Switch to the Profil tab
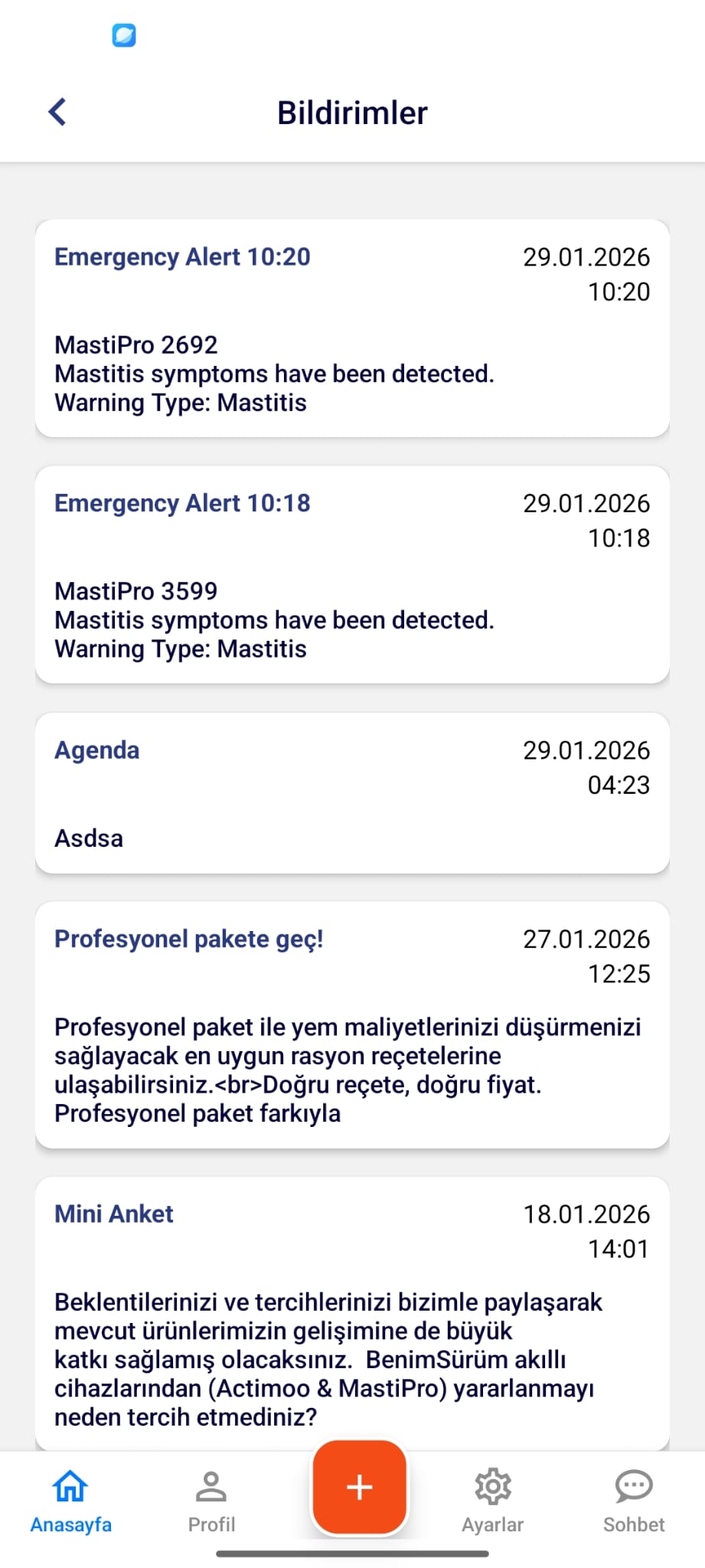Image resolution: width=705 pixels, height=1568 pixels. pyautogui.click(x=211, y=1501)
